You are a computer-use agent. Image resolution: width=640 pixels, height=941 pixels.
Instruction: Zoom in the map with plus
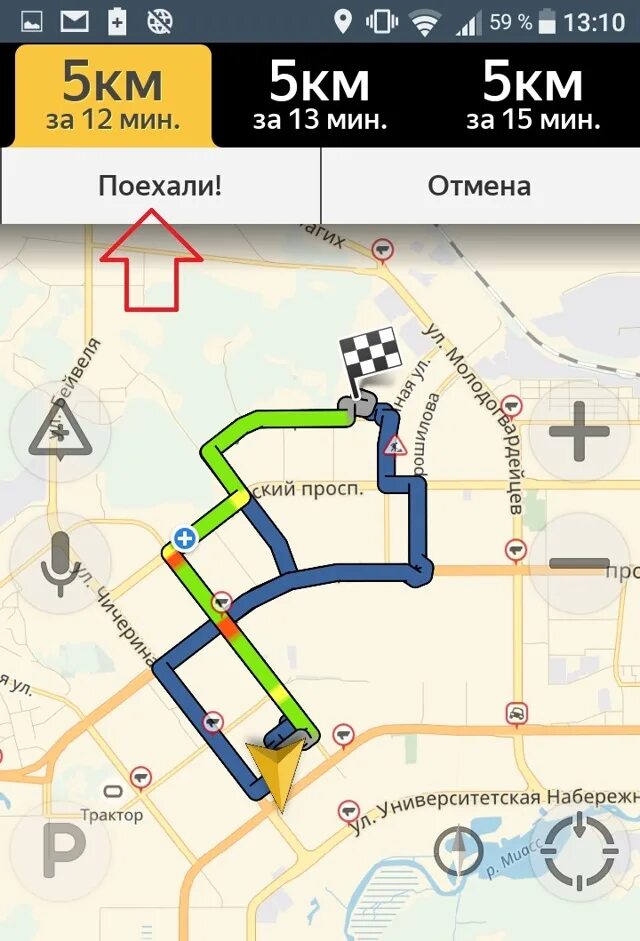tap(579, 431)
